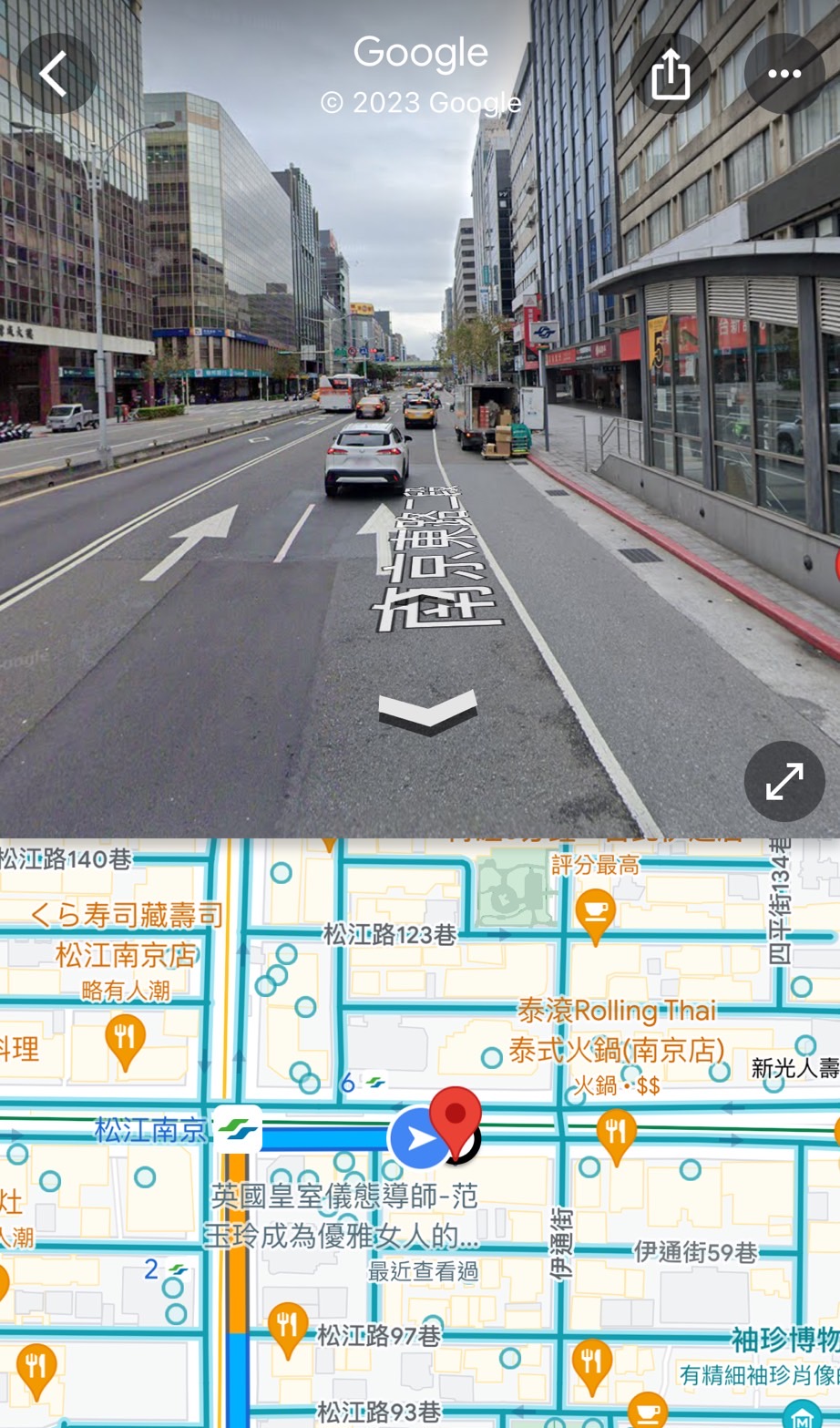Open the three-dot overflow menu
840x1428 pixels.
[x=784, y=74]
